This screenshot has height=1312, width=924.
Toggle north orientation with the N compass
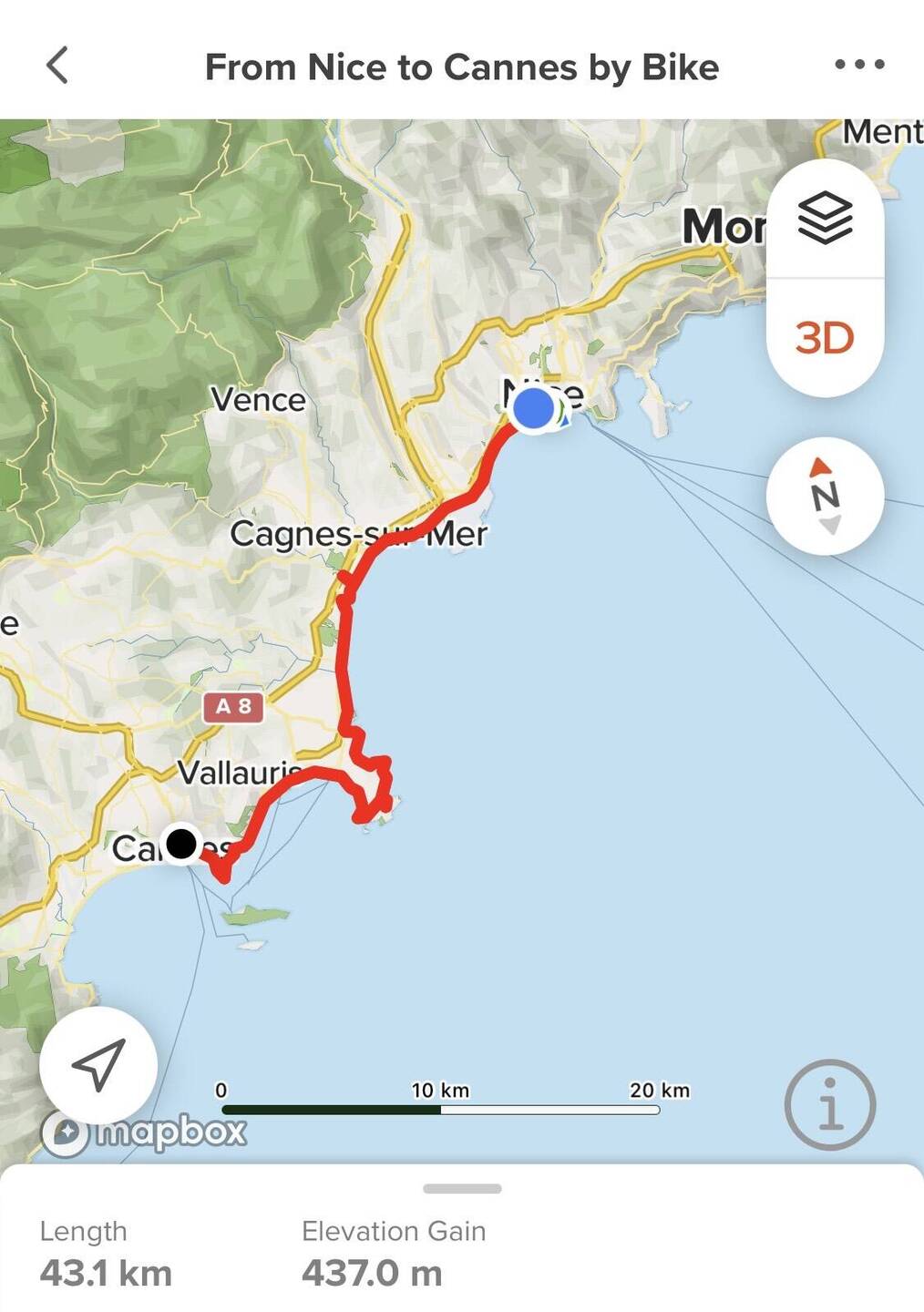pos(825,495)
